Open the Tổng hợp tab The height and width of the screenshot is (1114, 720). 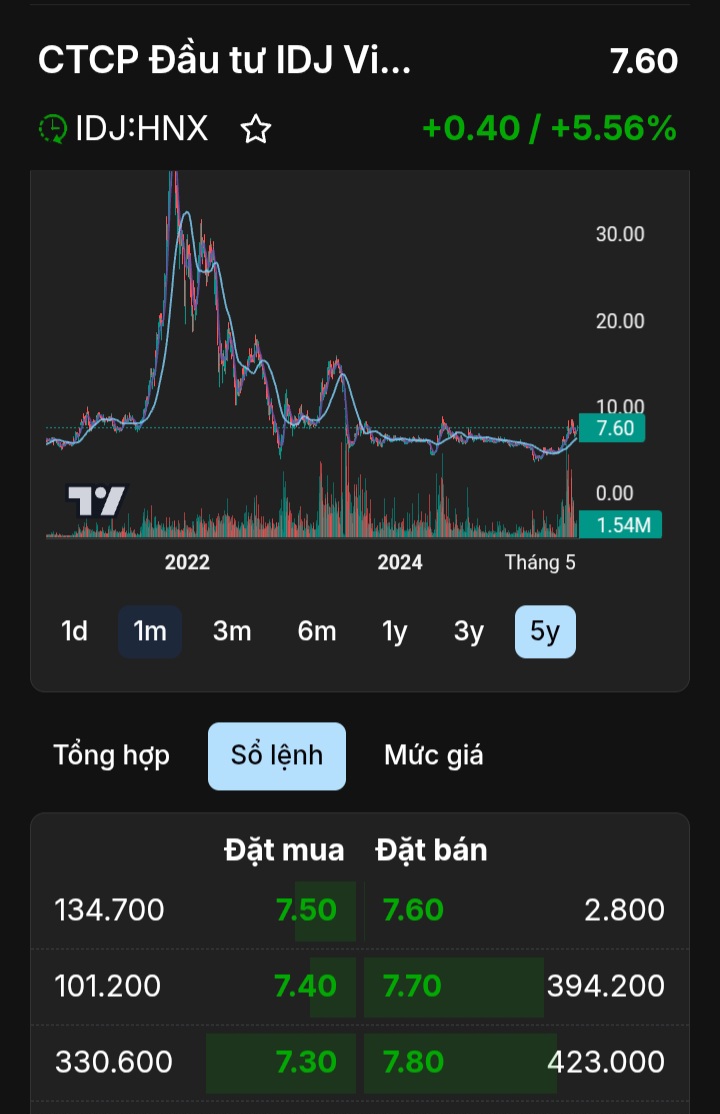point(112,756)
